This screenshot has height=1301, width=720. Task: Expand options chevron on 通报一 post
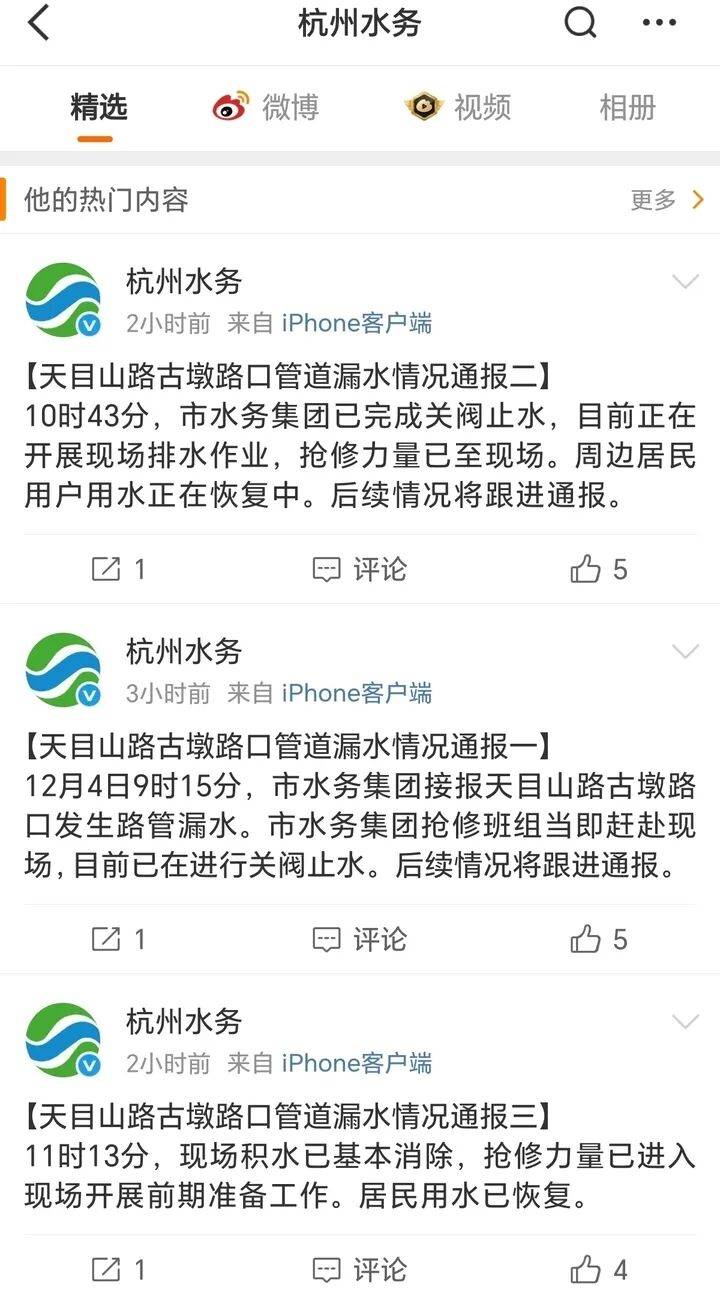[x=685, y=652]
